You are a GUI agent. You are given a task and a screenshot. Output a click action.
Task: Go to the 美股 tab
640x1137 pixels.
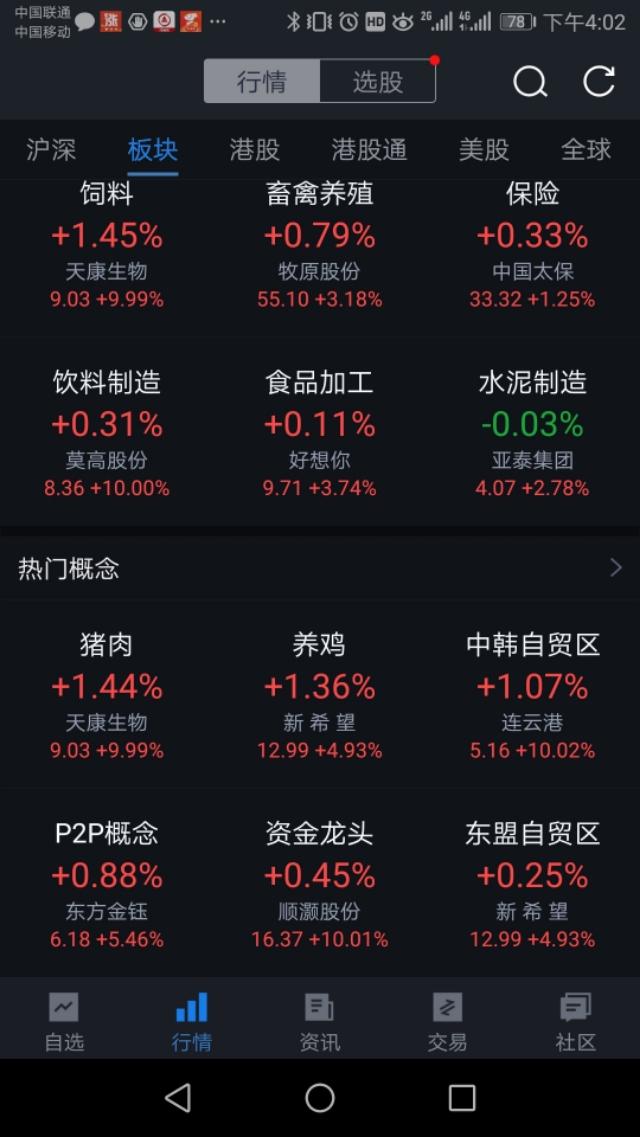click(x=484, y=150)
